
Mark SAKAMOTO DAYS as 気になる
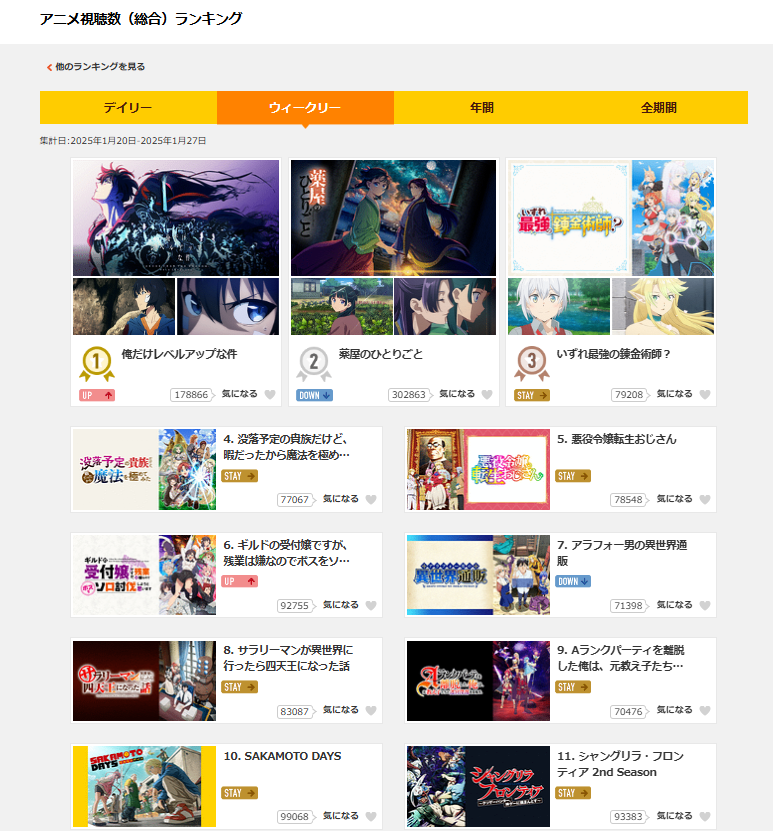click(371, 816)
